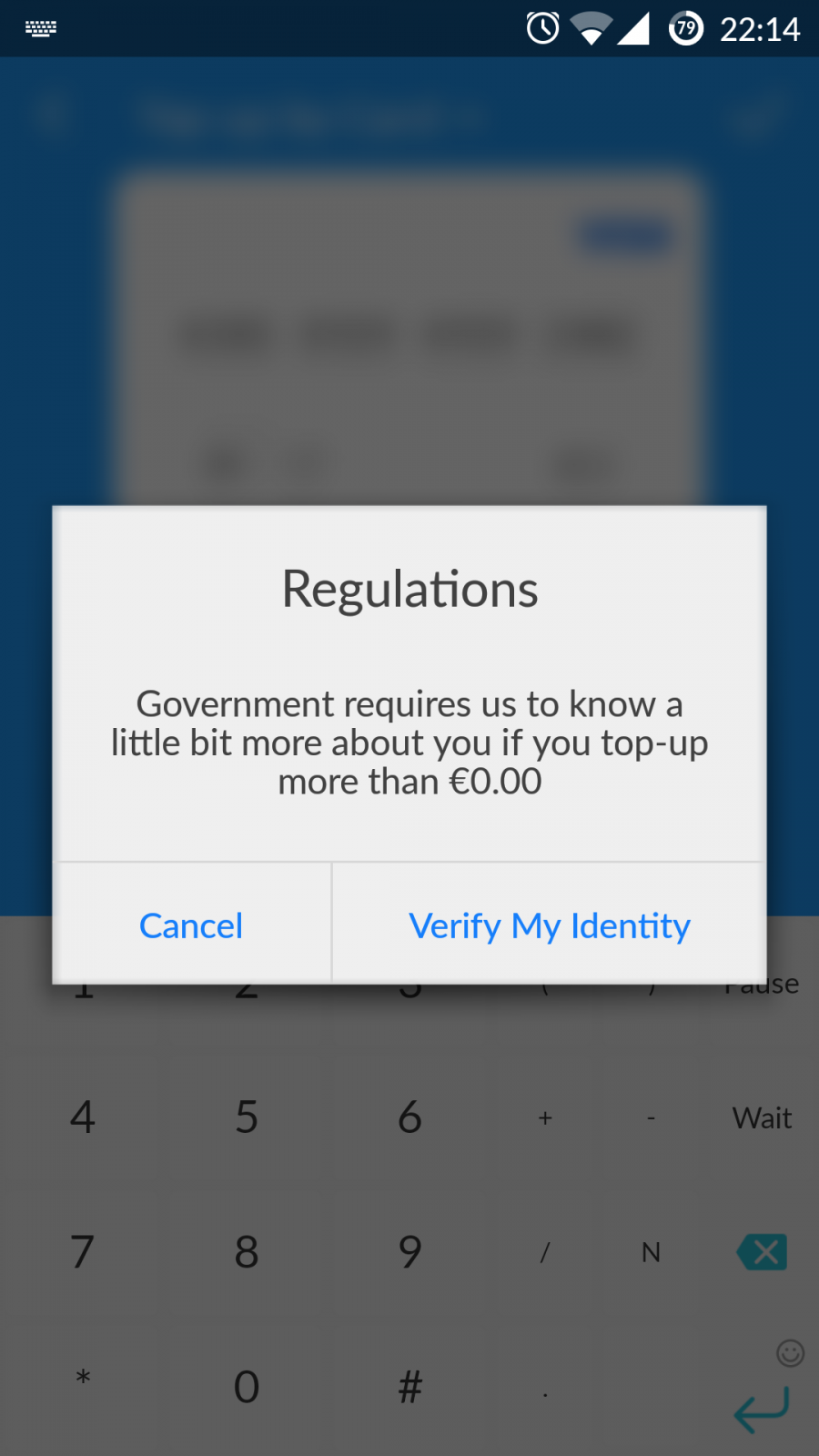Hit the keyboard backspace key
819x1456 pixels.
(762, 1252)
